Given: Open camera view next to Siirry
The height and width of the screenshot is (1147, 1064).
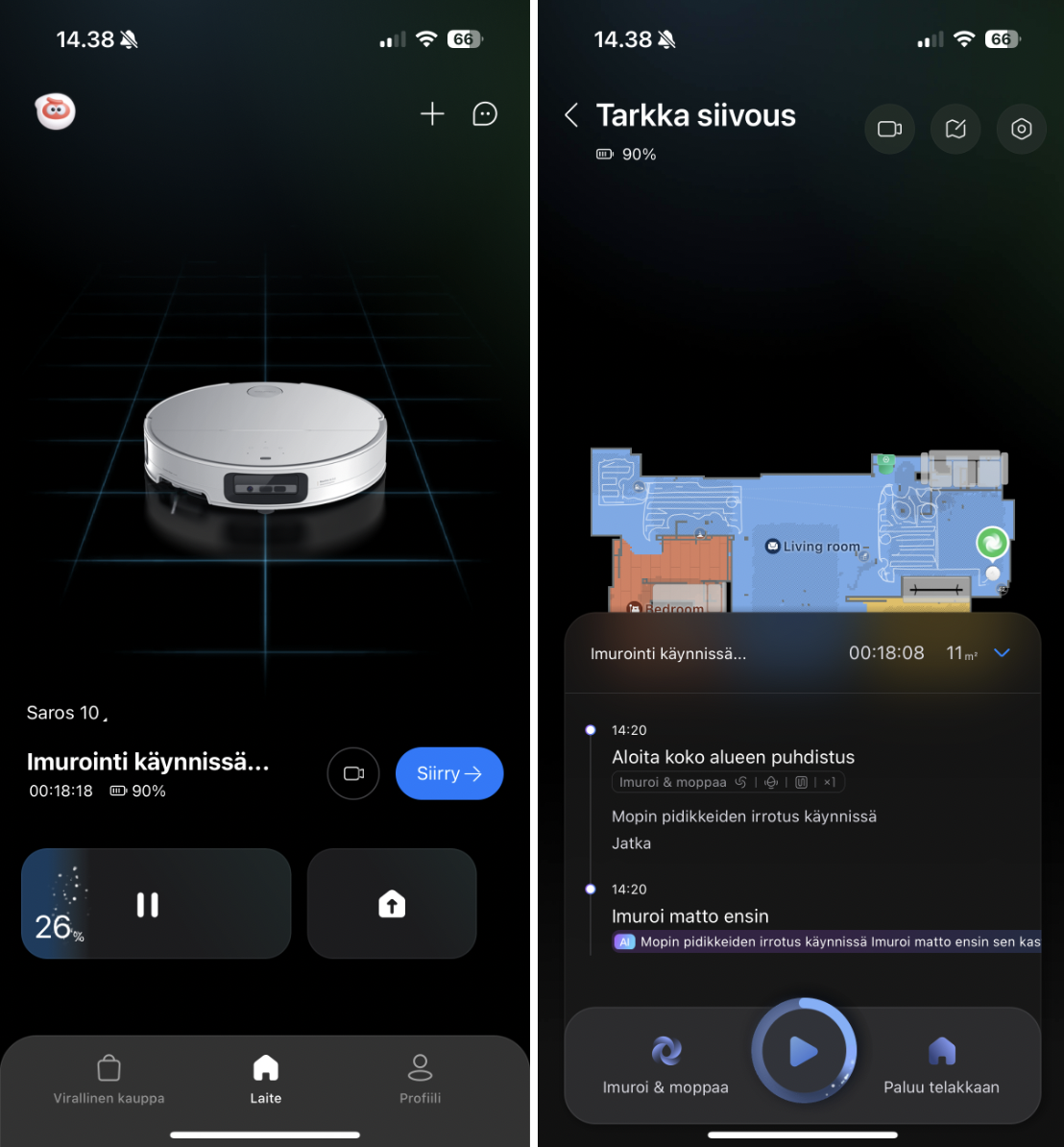Looking at the screenshot, I should coord(353,773).
